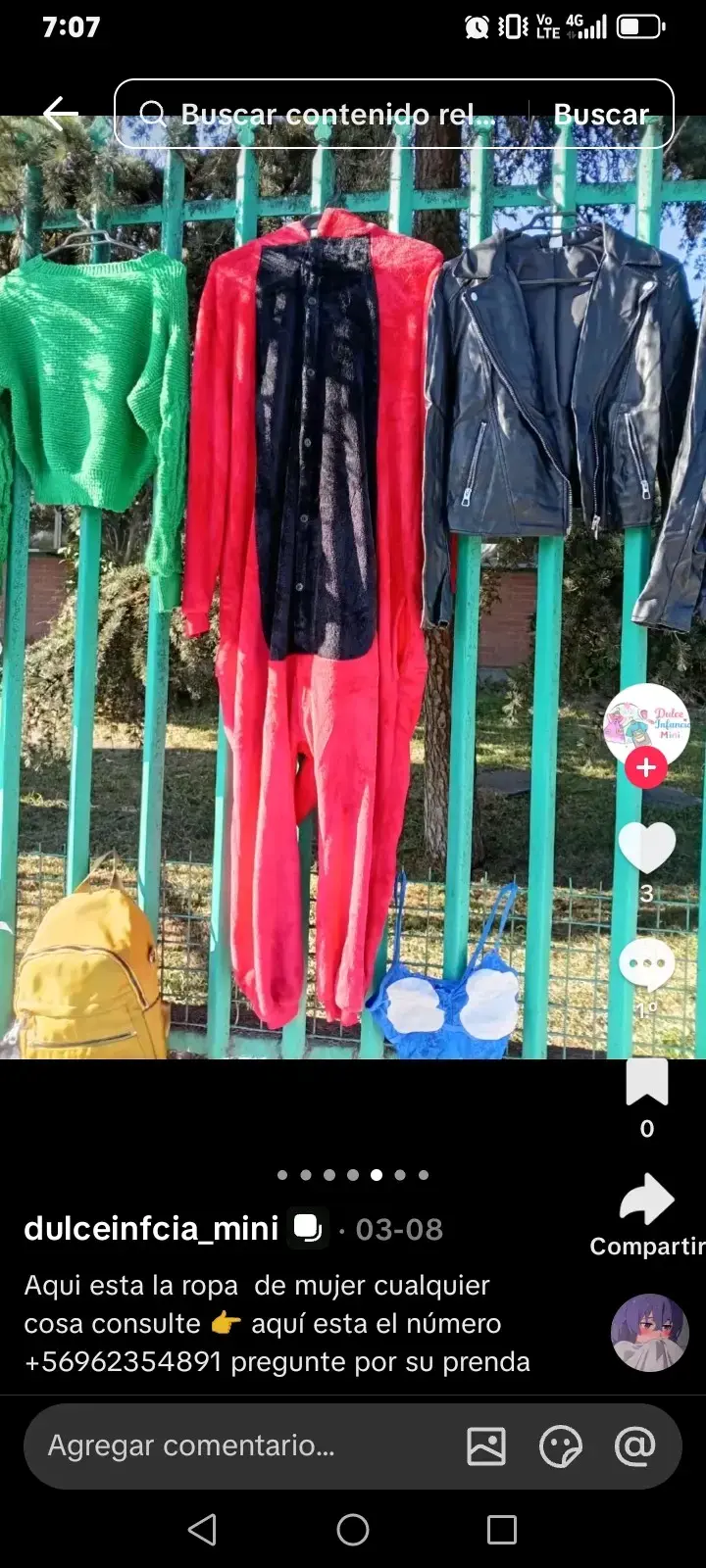Image resolution: width=706 pixels, height=1568 pixels.
Task: Open the sticker and emoji picker
Action: tap(561, 1446)
